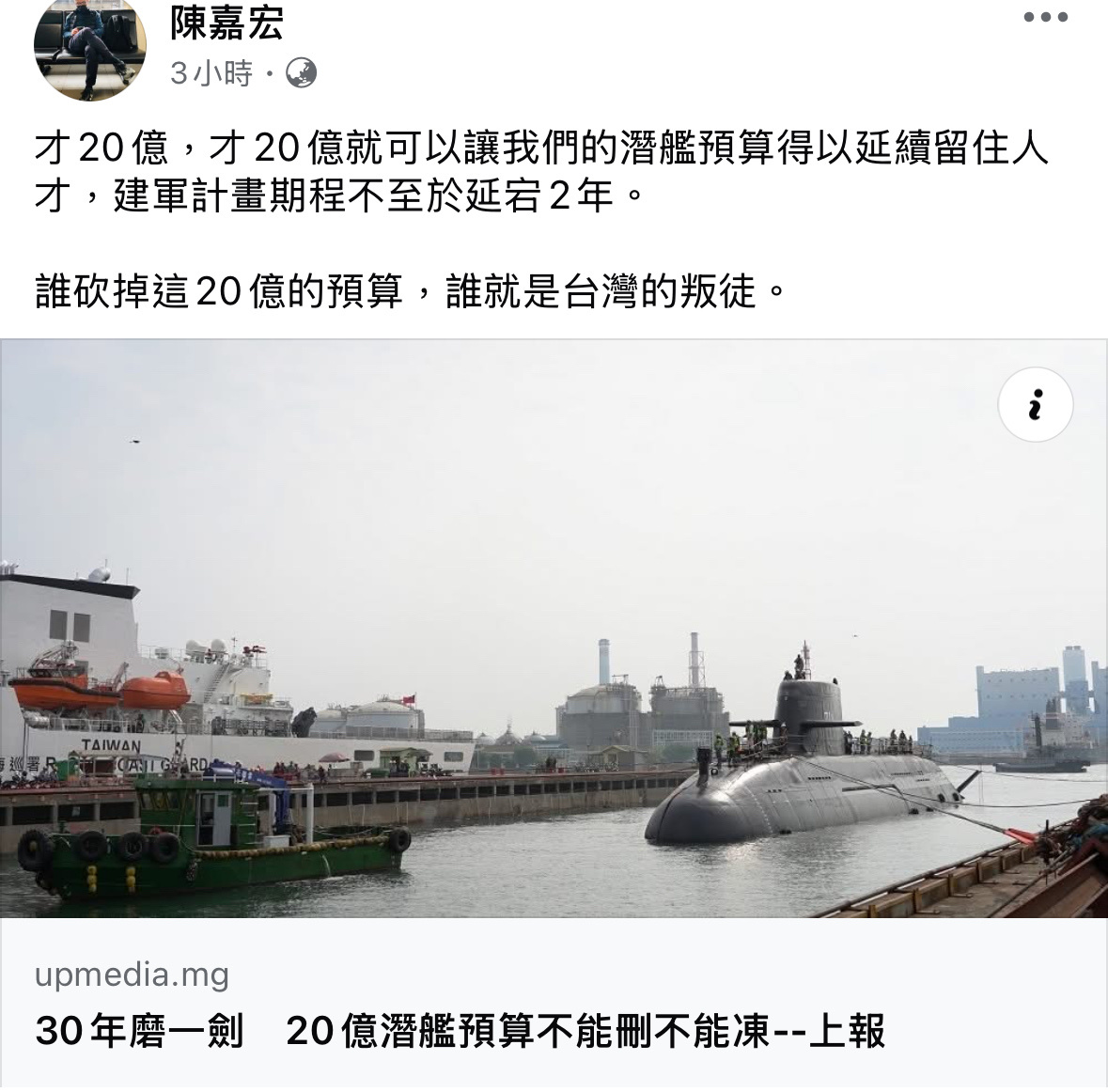Open 陳嘉宏's profile picture
Image resolution: width=1108 pixels, height=1092 pixels.
click(x=89, y=47)
